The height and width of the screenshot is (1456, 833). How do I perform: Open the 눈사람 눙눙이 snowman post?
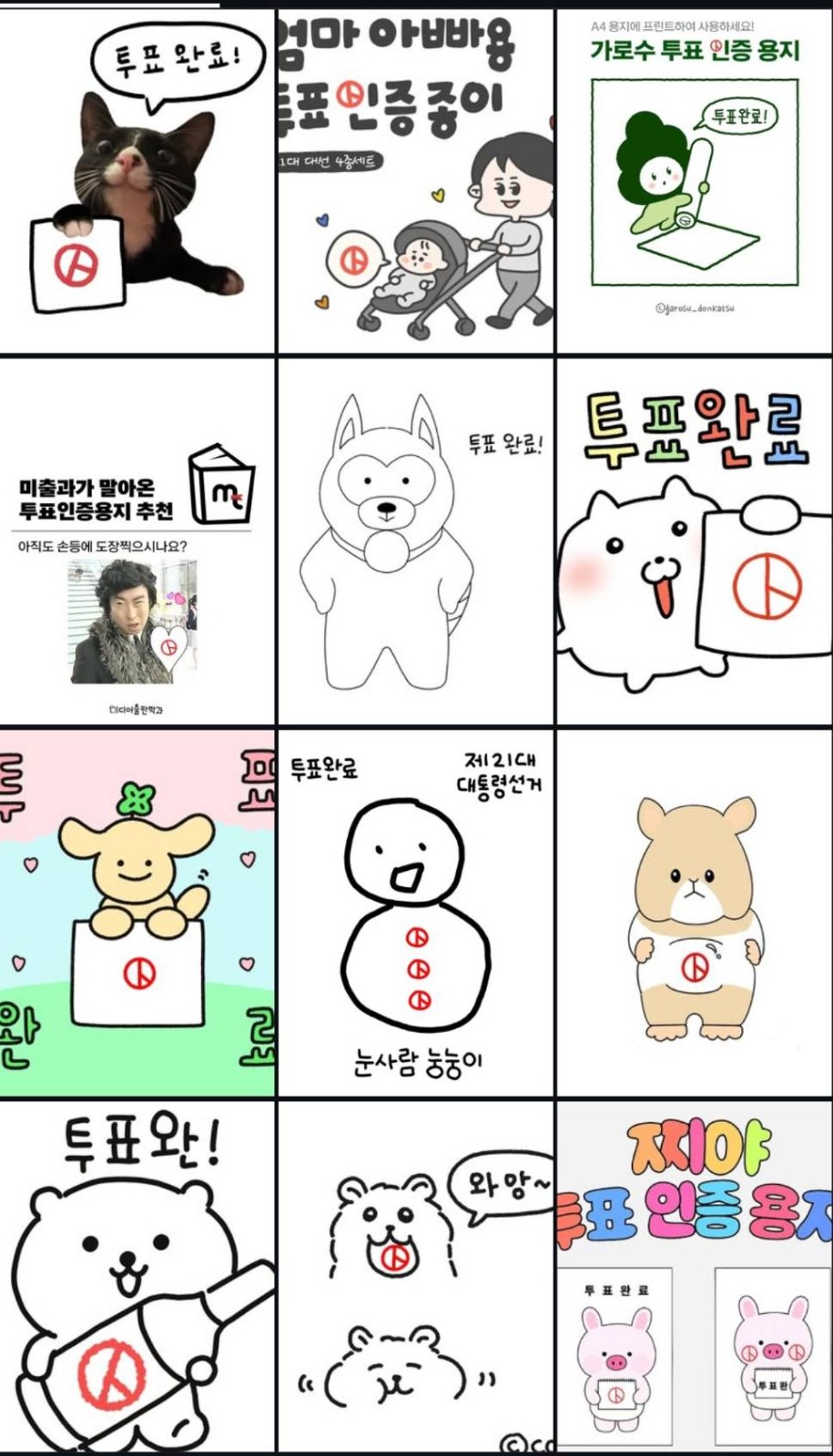pyautogui.click(x=415, y=910)
